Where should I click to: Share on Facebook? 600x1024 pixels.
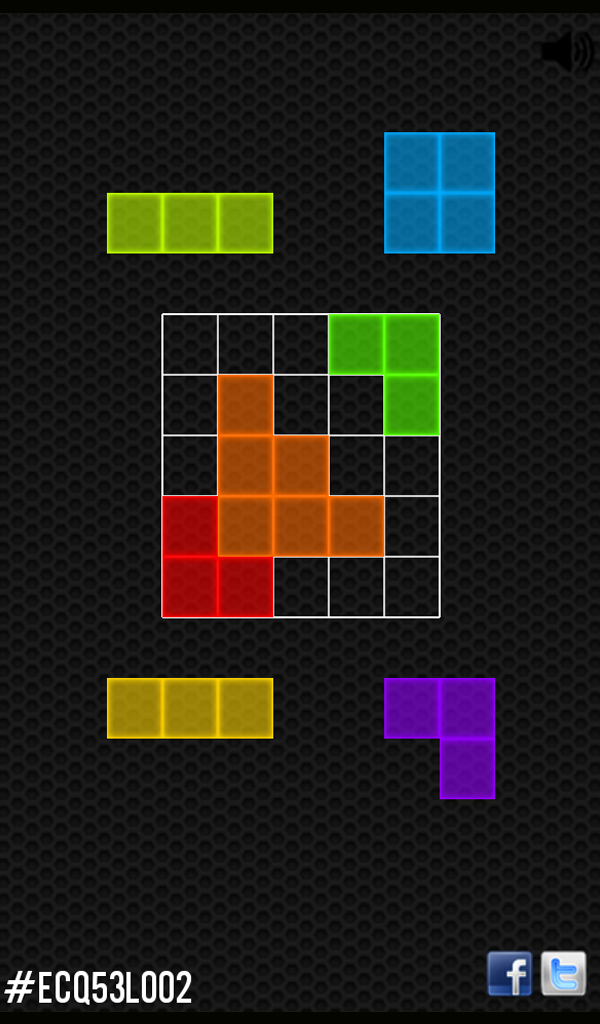click(x=510, y=973)
